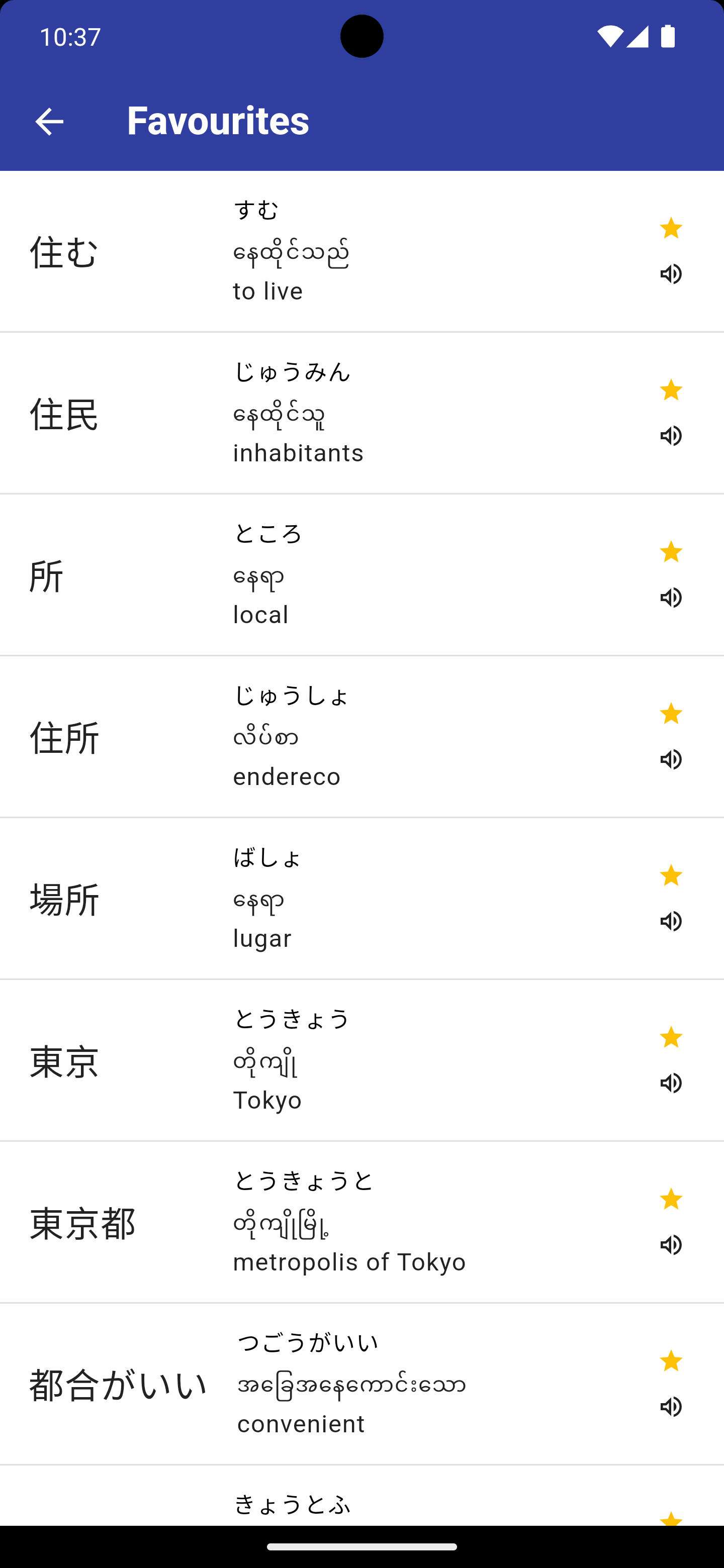Unfavourite the entry 住む
This screenshot has width=724, height=1568.
click(x=672, y=229)
